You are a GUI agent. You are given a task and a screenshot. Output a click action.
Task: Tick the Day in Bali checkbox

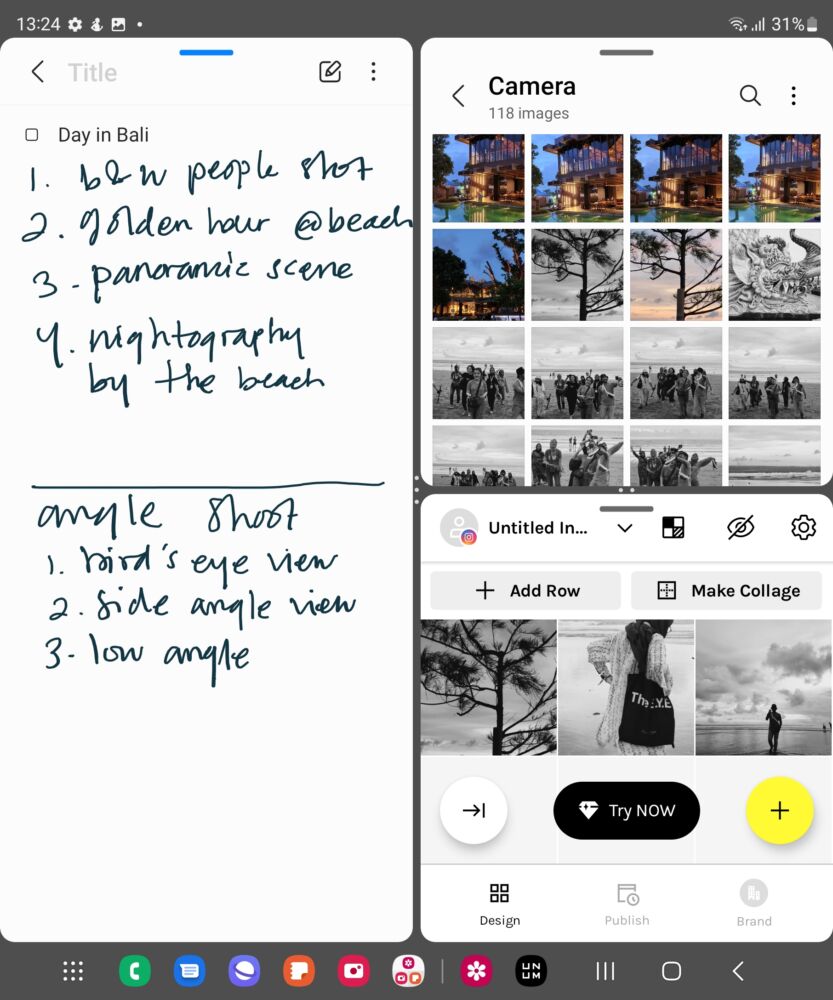[32, 135]
